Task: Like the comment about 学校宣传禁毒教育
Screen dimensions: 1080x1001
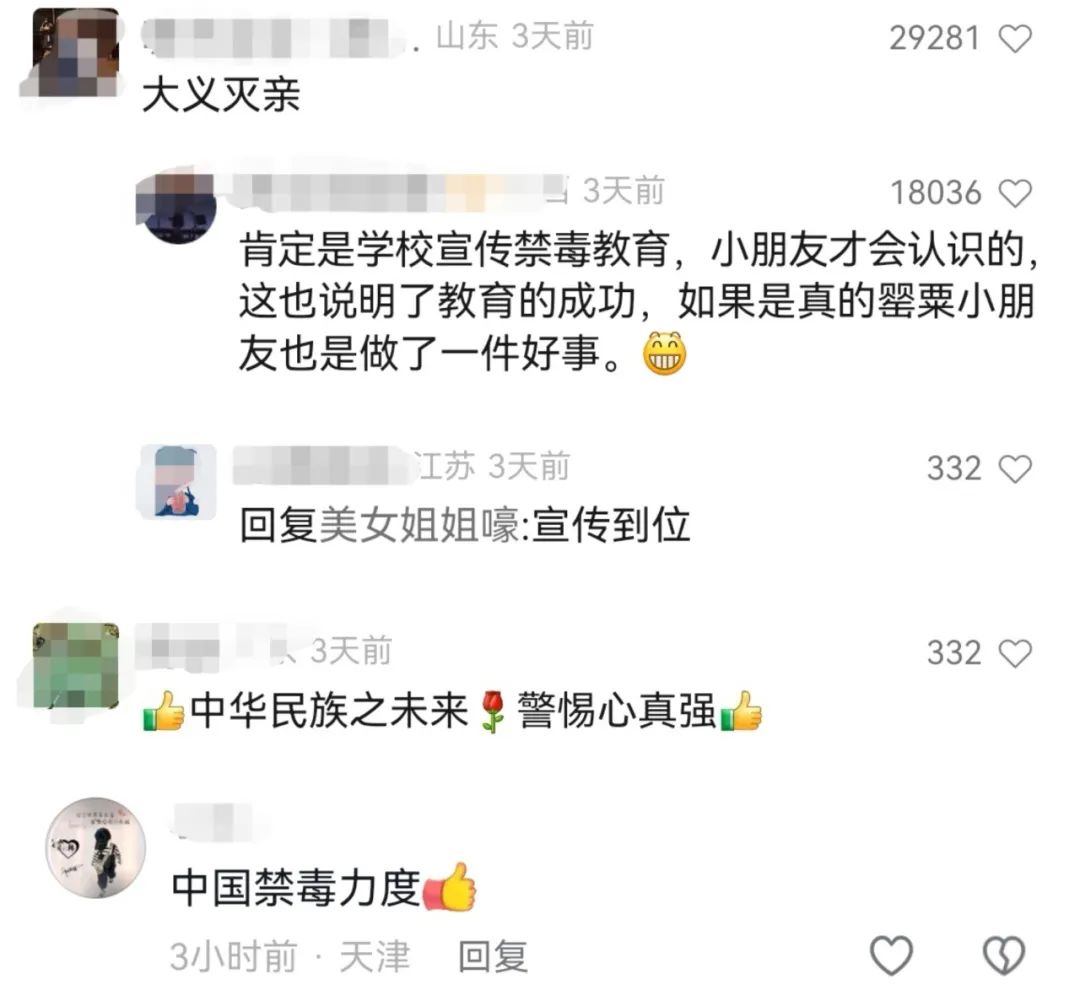Action: click(x=1015, y=192)
